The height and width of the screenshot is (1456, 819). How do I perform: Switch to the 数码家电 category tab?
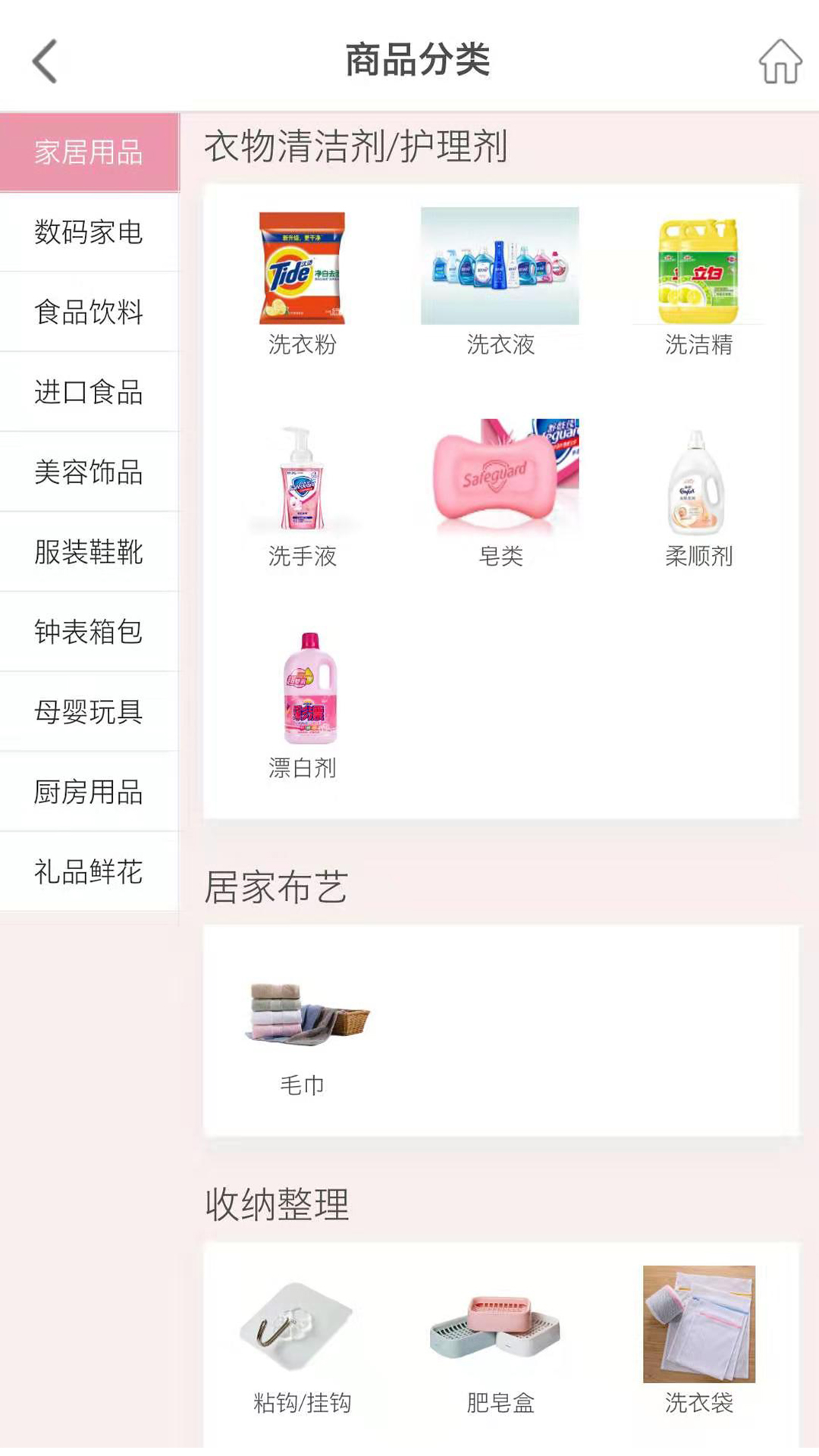(x=89, y=233)
